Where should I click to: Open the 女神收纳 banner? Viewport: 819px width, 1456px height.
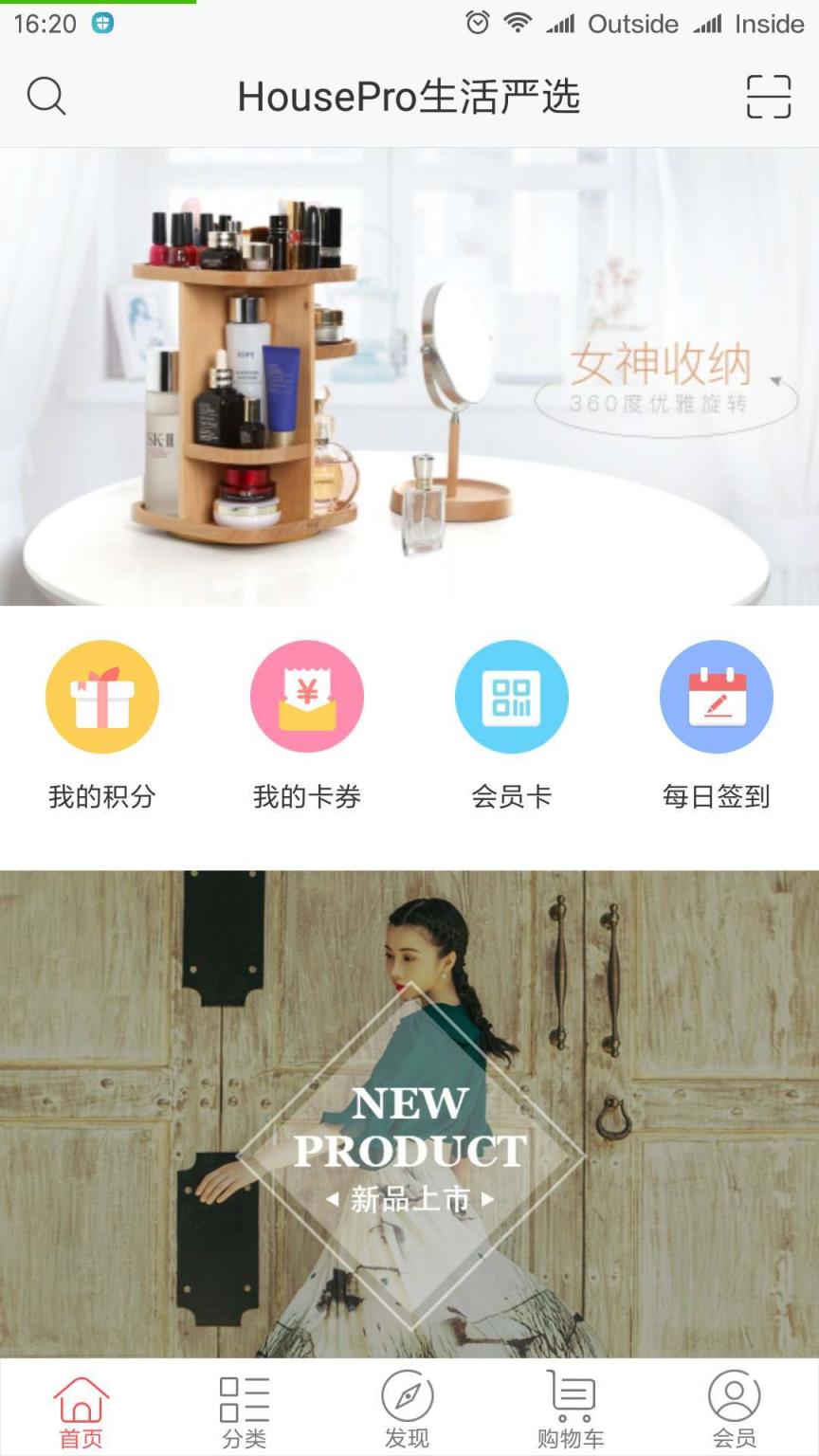409,376
